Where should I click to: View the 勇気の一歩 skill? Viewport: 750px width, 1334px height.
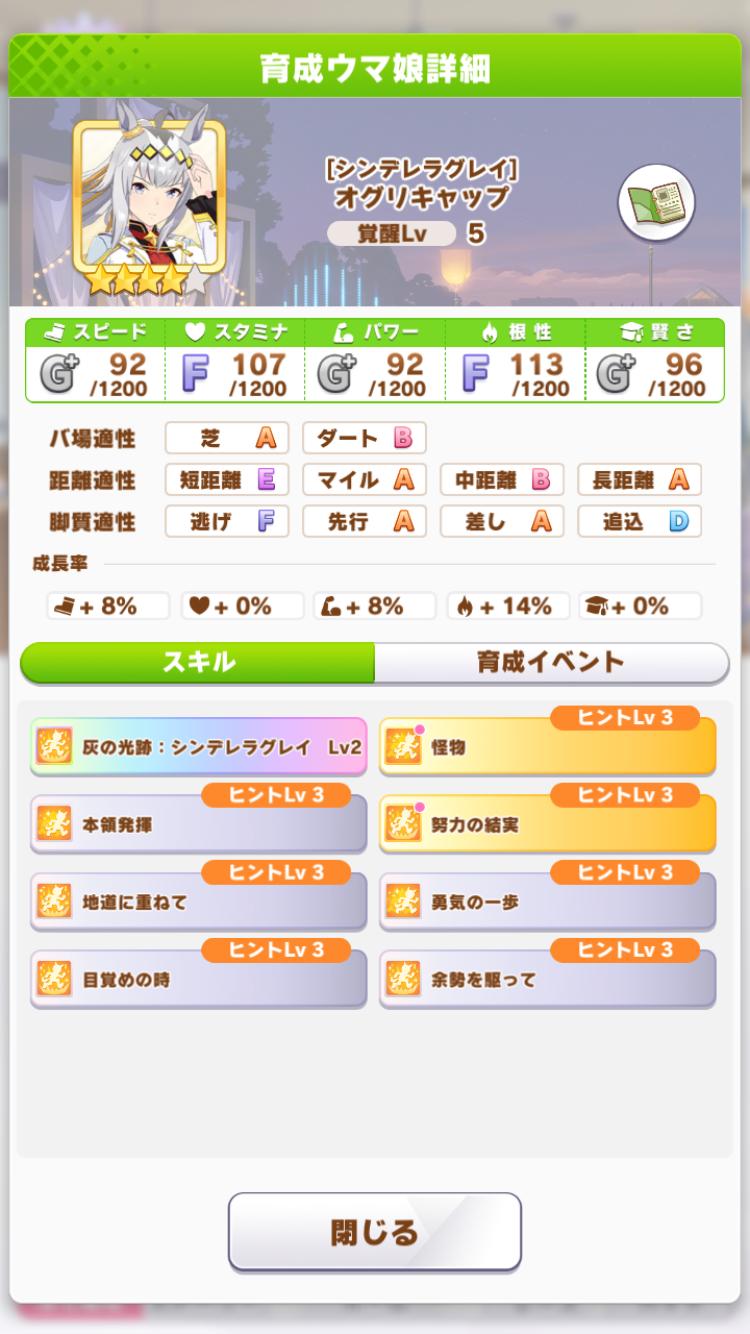(x=548, y=903)
